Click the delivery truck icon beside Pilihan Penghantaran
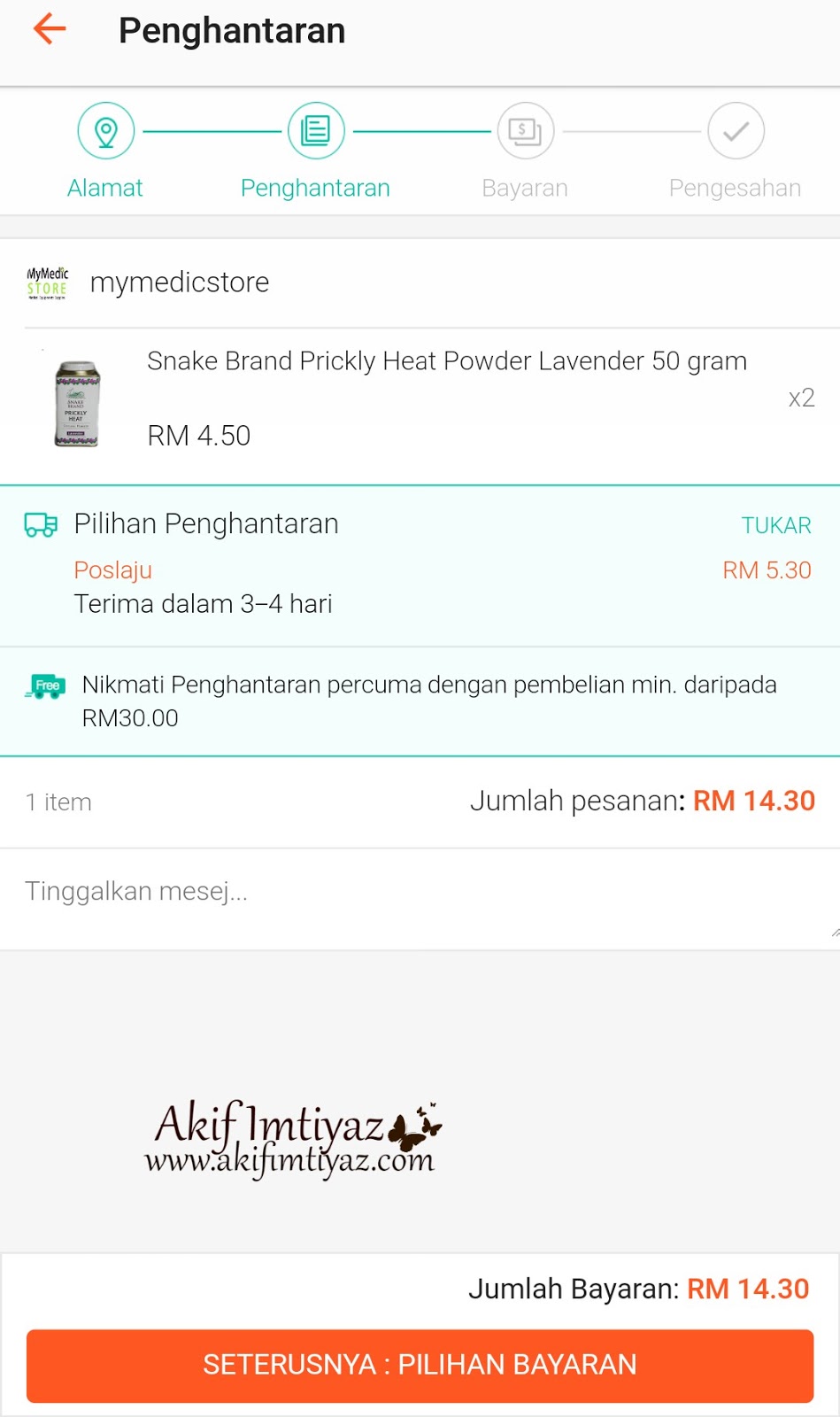 pyautogui.click(x=38, y=524)
